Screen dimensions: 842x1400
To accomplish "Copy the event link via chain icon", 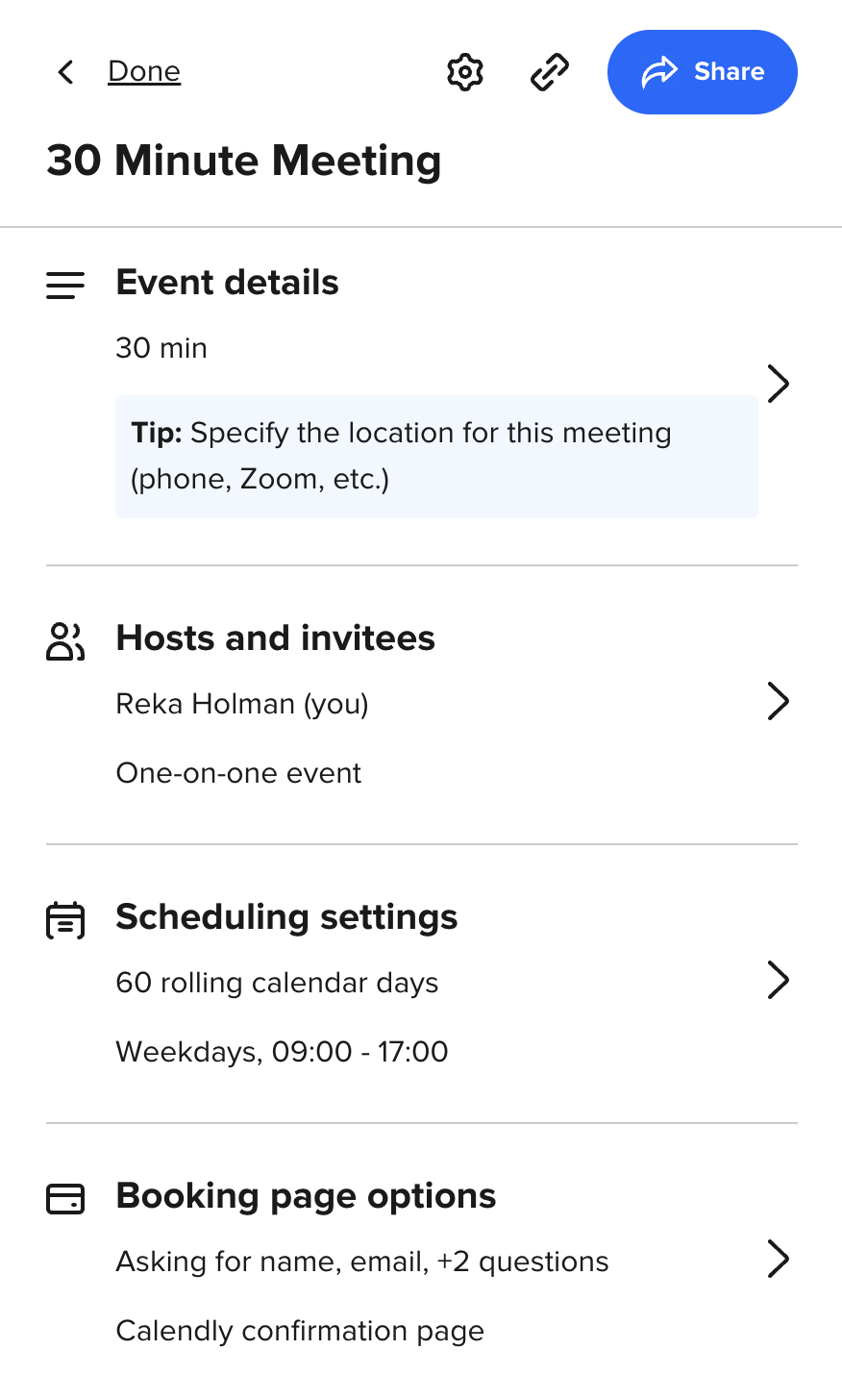I will pos(550,72).
